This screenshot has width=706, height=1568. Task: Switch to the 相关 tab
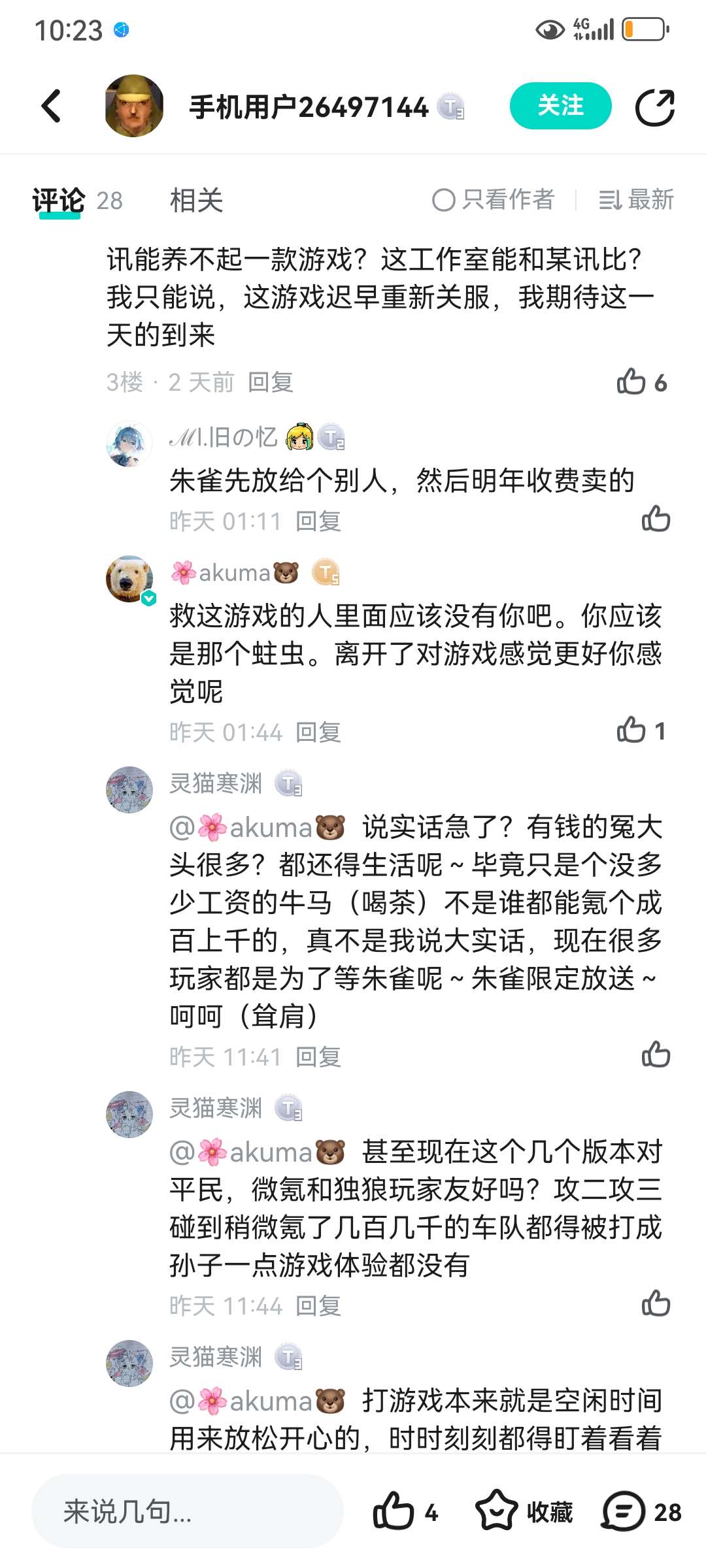[x=196, y=200]
